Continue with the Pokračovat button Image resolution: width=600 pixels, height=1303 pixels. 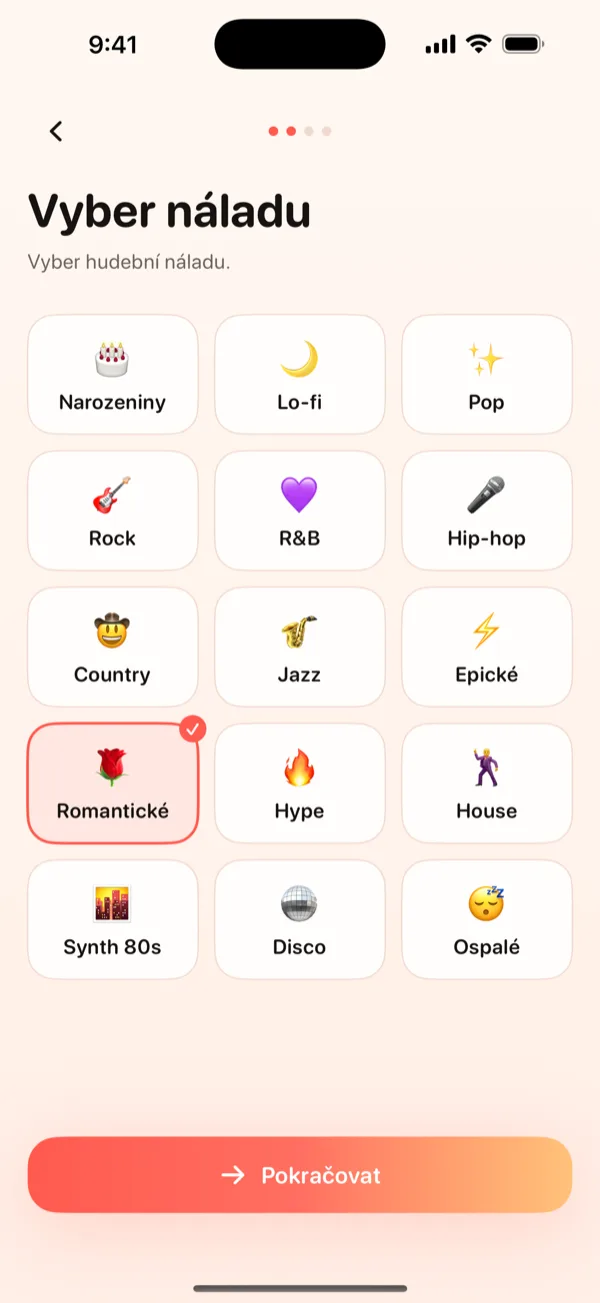pyautogui.click(x=300, y=1175)
